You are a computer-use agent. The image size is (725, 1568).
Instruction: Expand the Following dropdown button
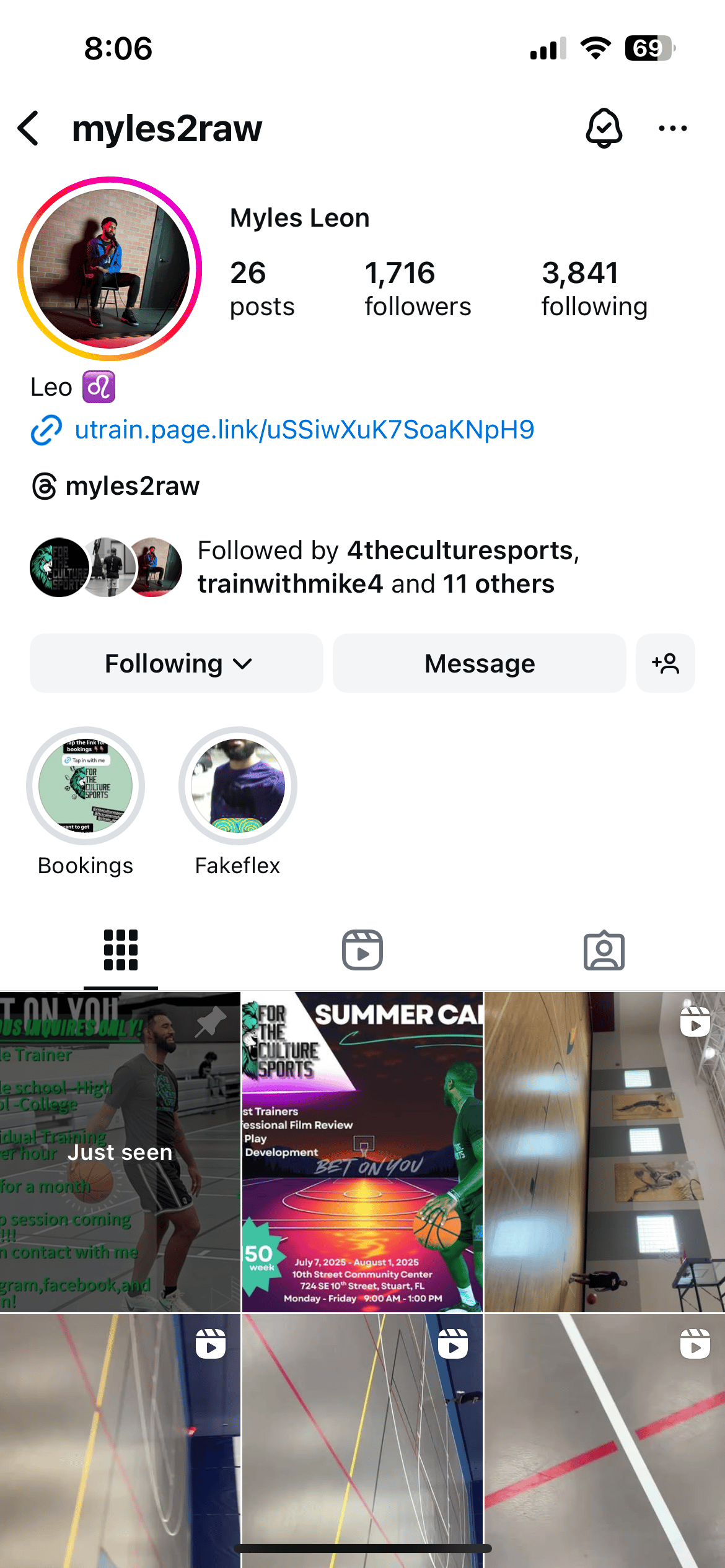point(177,663)
